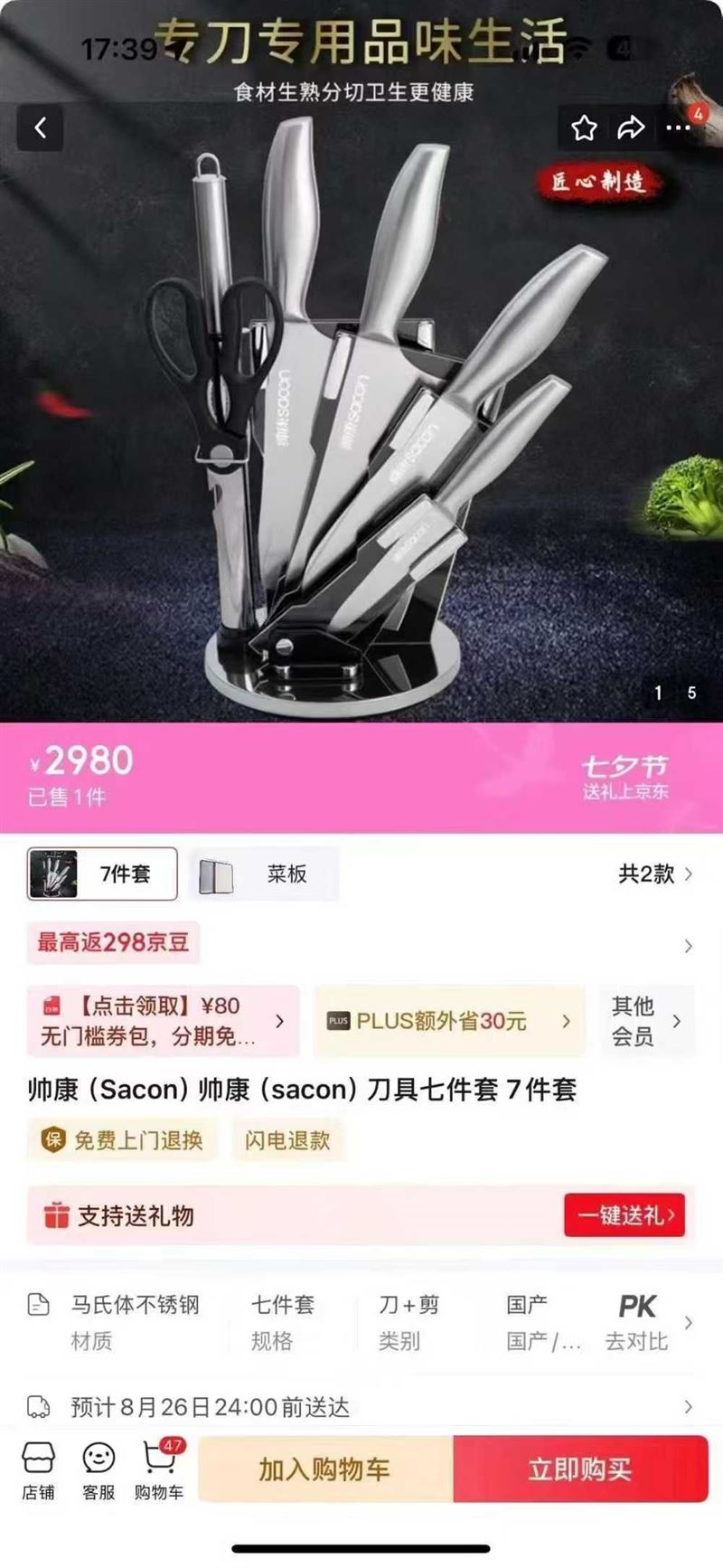Share this product listing

[x=631, y=128]
